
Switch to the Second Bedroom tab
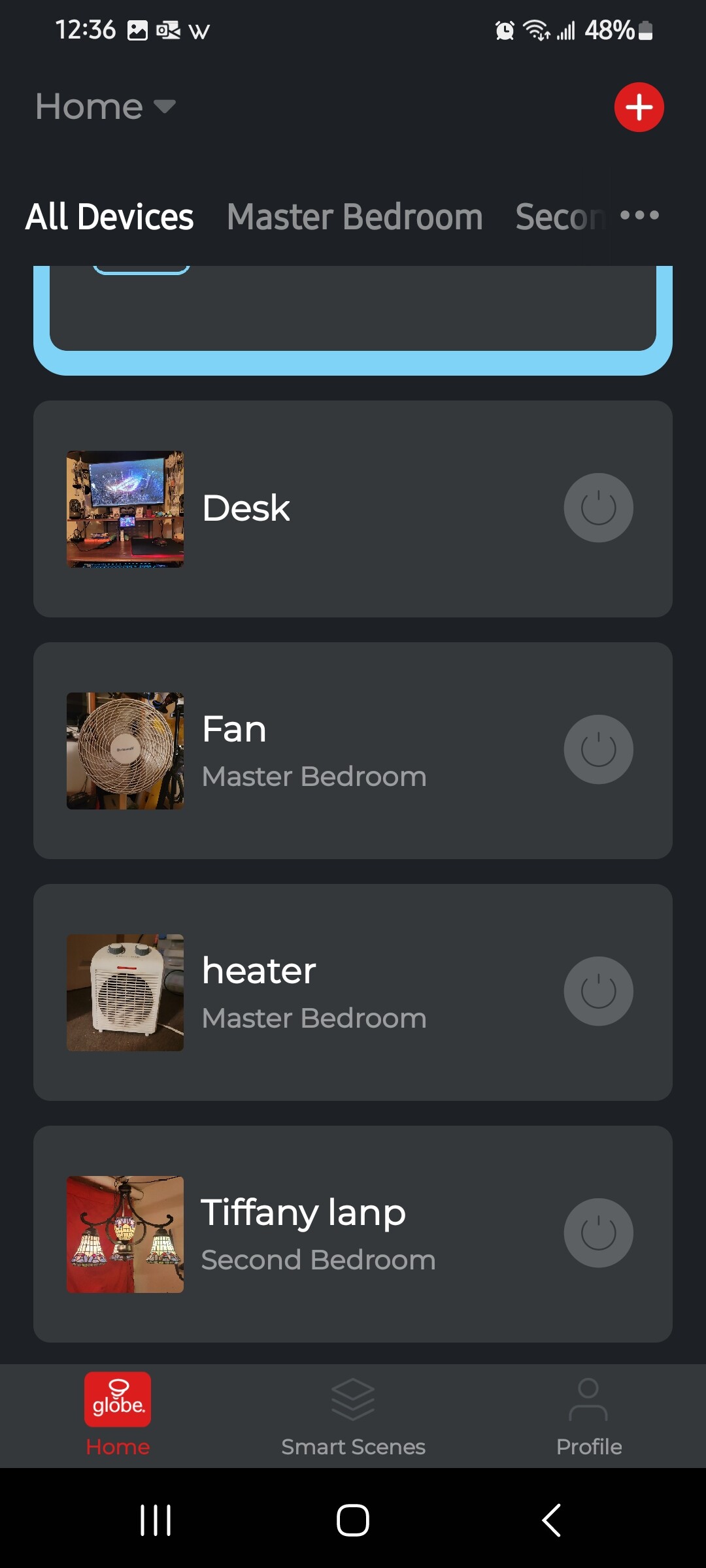pyautogui.click(x=560, y=217)
